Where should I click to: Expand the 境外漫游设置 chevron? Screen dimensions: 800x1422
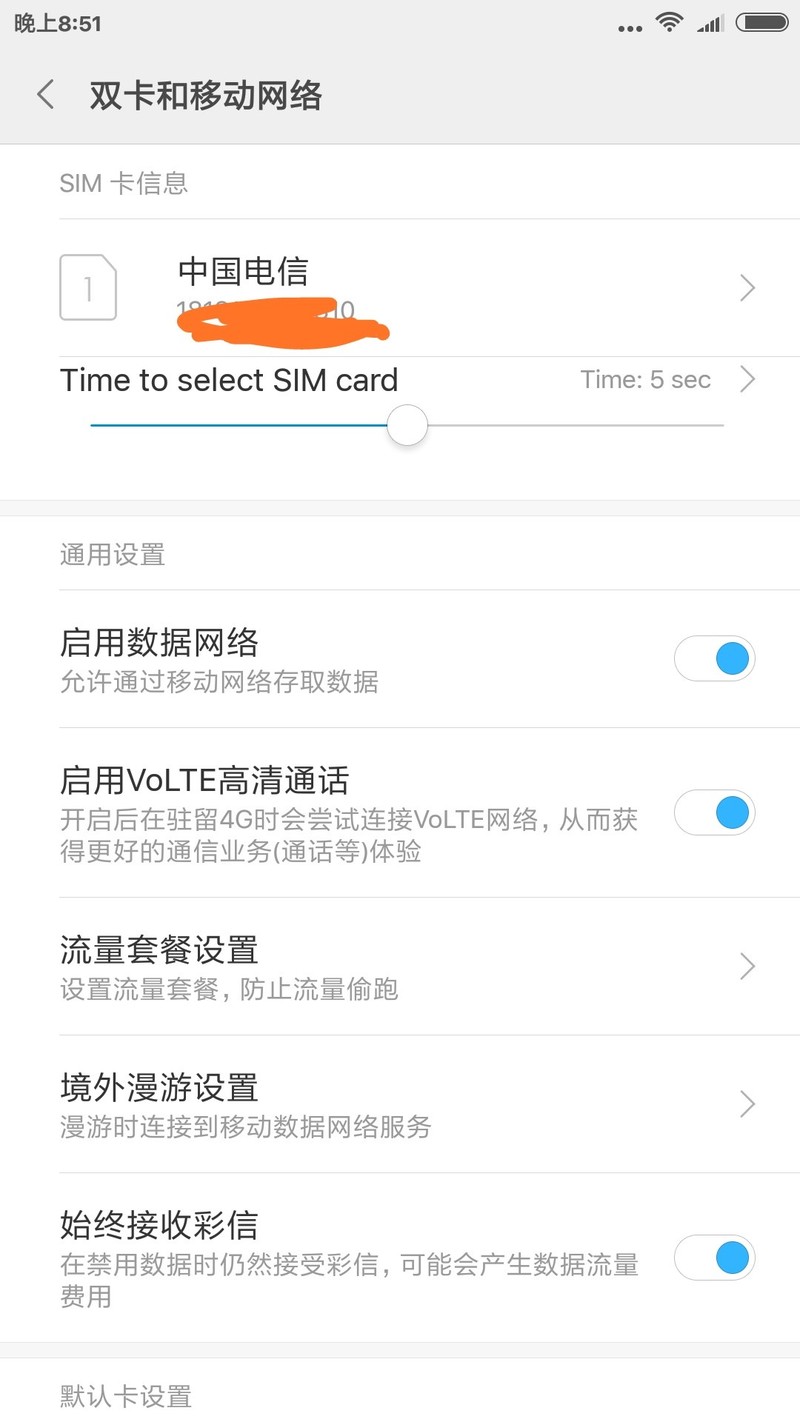[x=747, y=1103]
